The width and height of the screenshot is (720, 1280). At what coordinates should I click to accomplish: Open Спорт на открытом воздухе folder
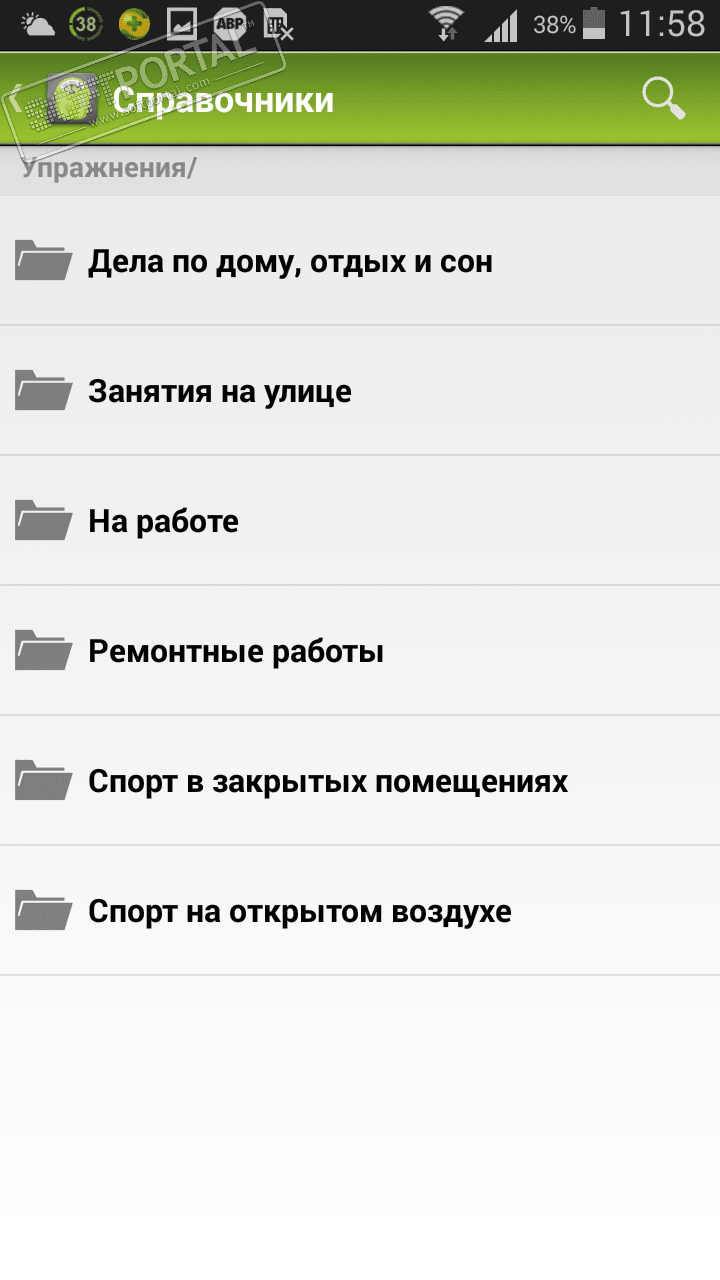(300, 912)
